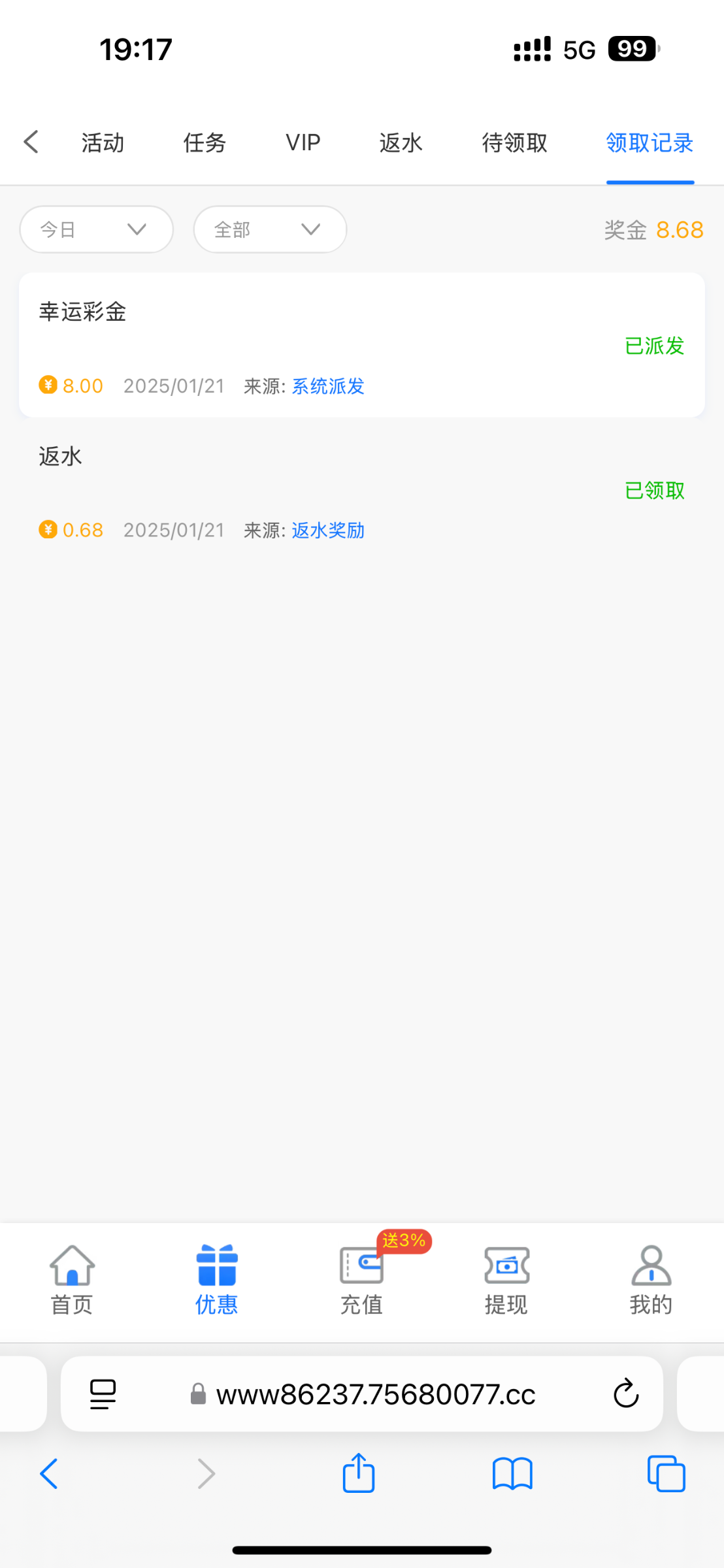The height and width of the screenshot is (1568, 724).
Task: Select the 领取记录 tab
Action: click(650, 142)
